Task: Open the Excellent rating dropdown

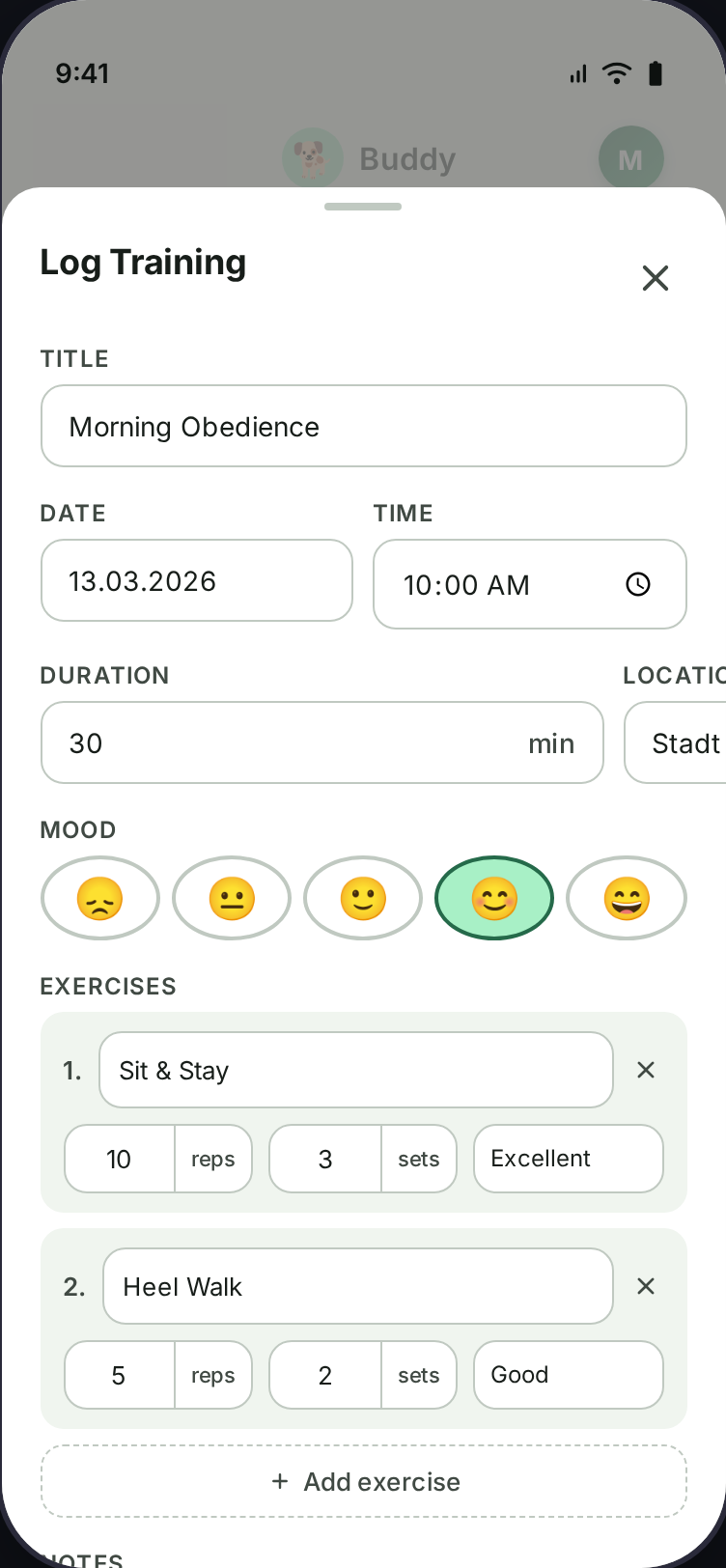Action: pyautogui.click(x=568, y=1159)
